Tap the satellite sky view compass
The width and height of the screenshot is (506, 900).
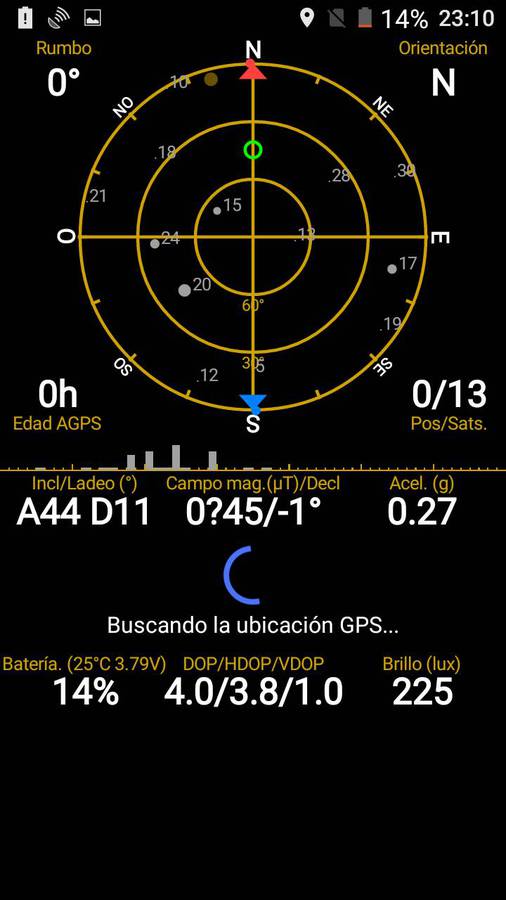click(253, 237)
